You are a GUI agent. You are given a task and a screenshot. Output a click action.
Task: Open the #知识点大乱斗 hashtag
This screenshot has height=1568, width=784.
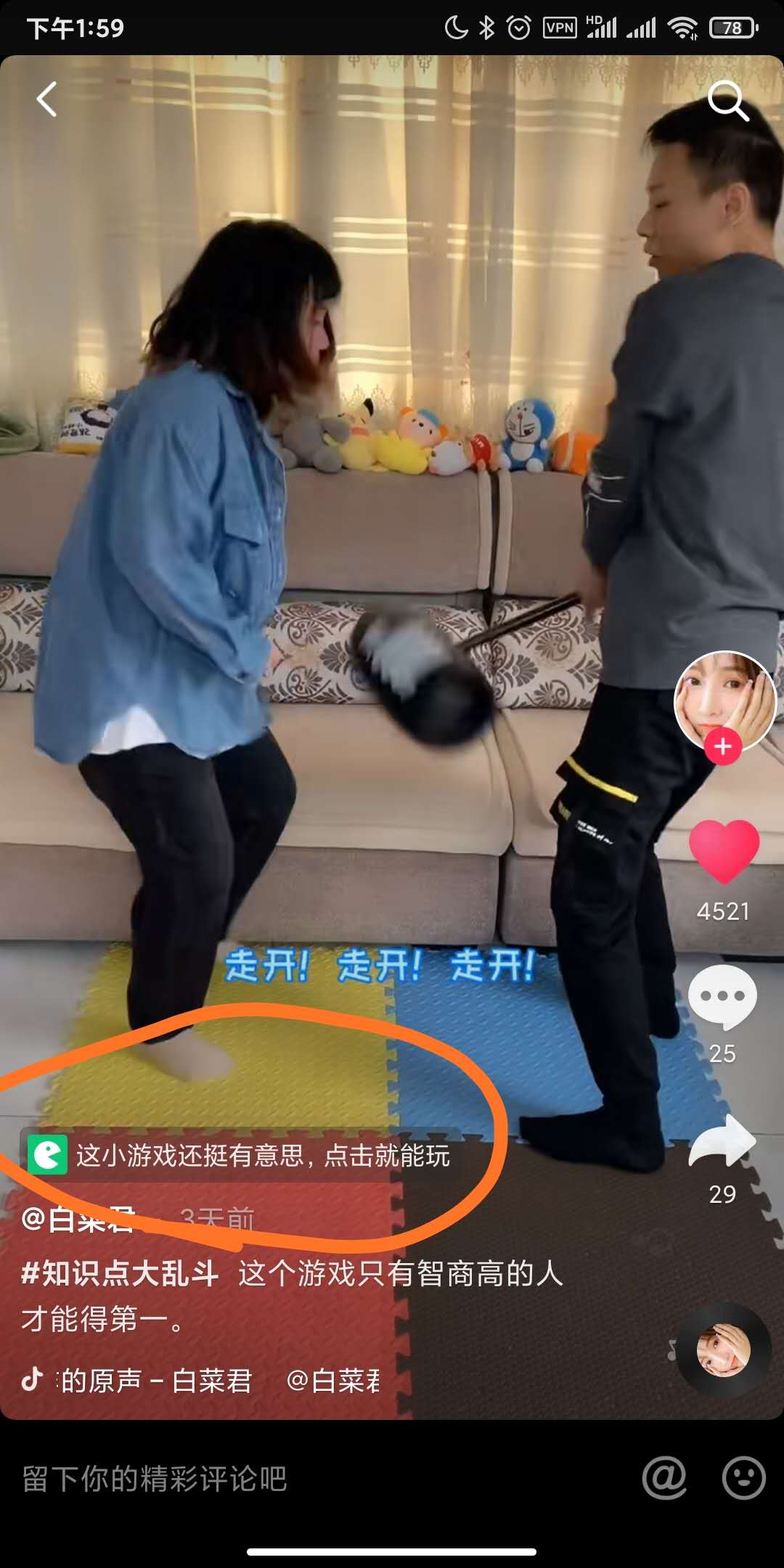120,1274
